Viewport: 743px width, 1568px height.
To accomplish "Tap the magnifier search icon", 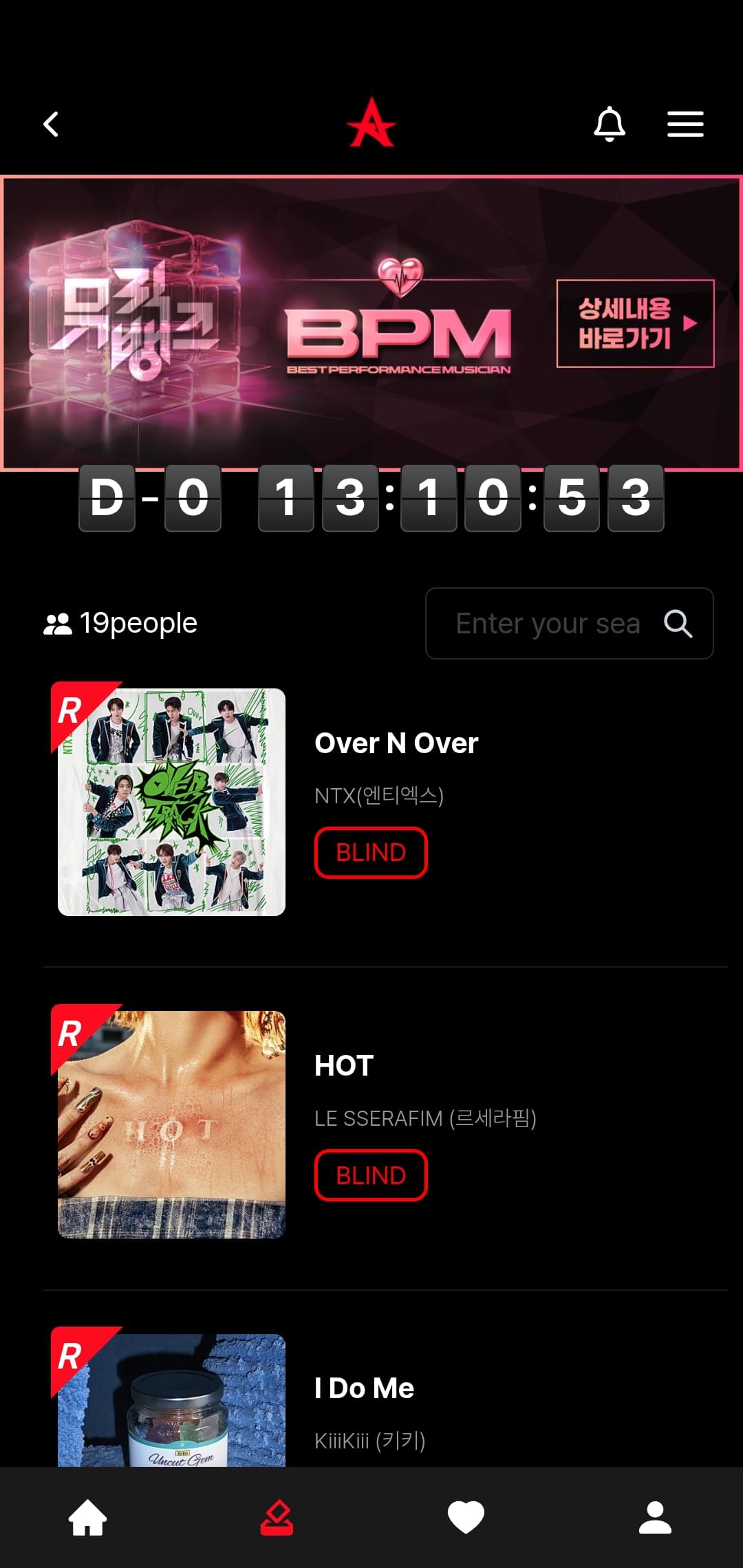I will pos(678,624).
